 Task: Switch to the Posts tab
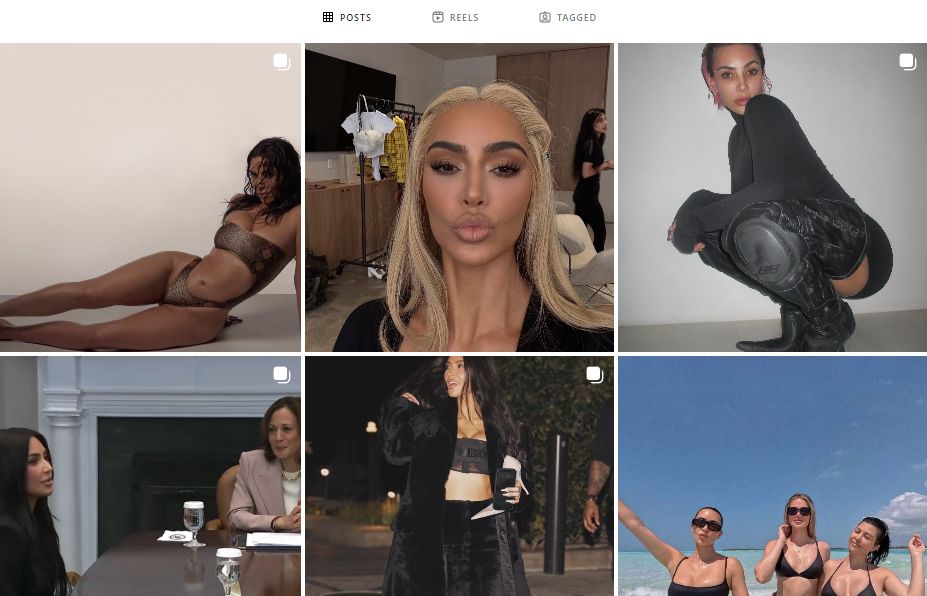coord(347,18)
